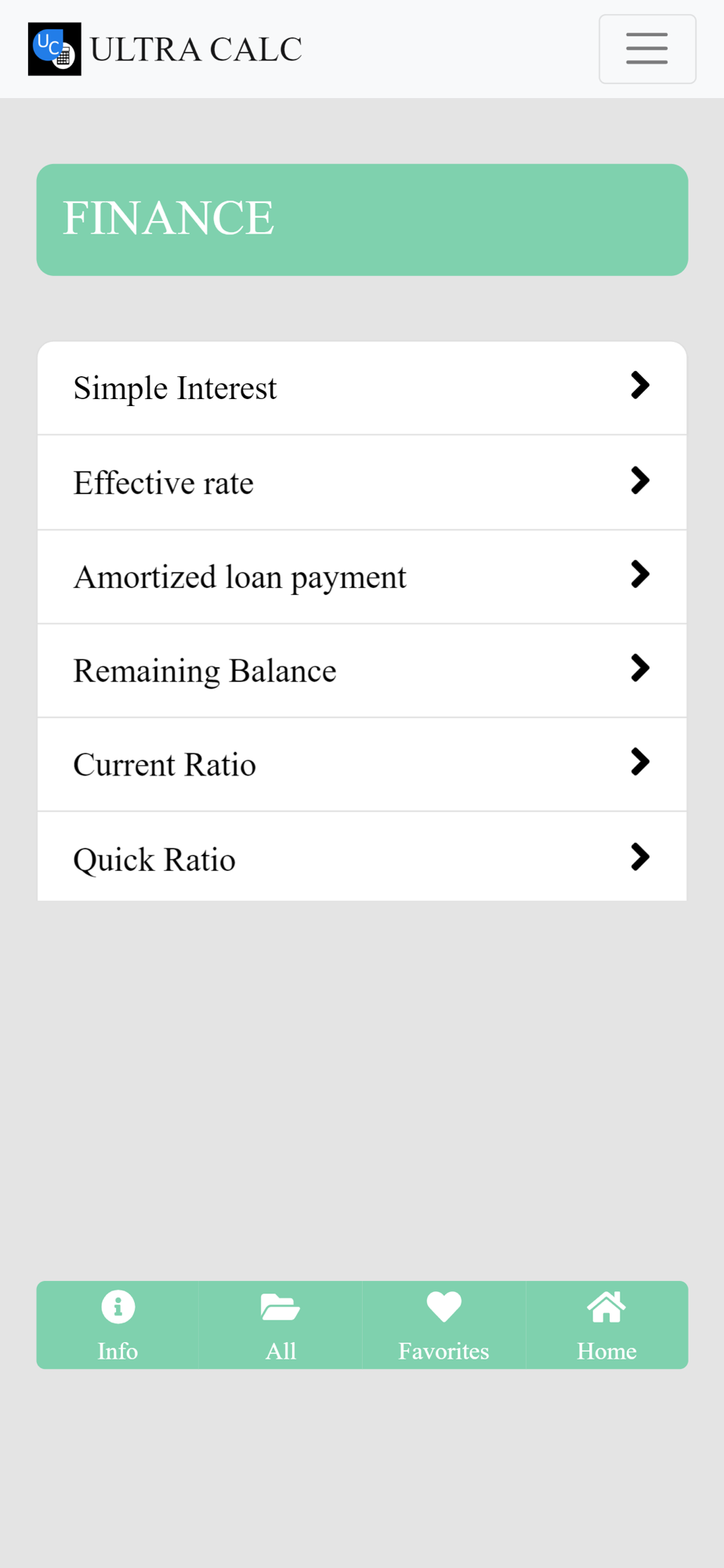Select the Effective rate calculator
Viewport: 724px width, 1568px height.
[x=362, y=483]
